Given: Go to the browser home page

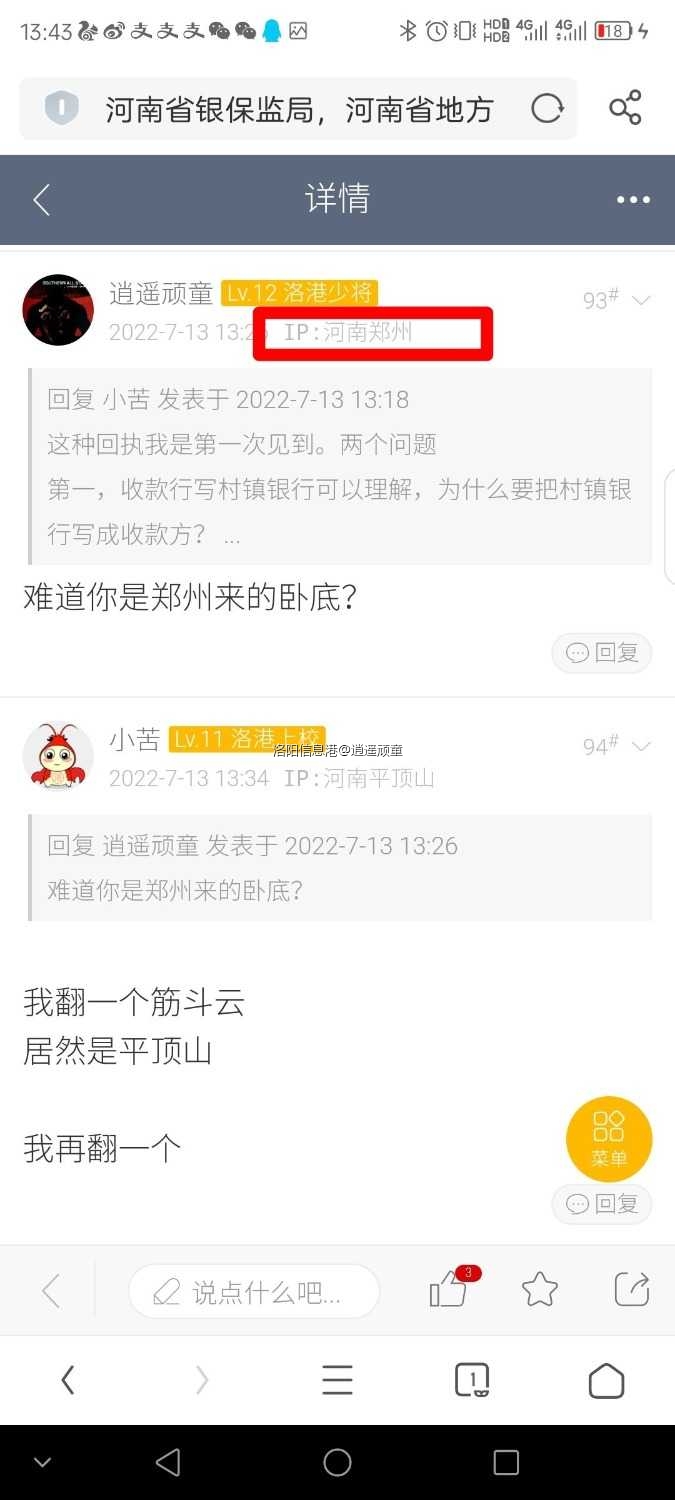Looking at the screenshot, I should coord(606,1380).
